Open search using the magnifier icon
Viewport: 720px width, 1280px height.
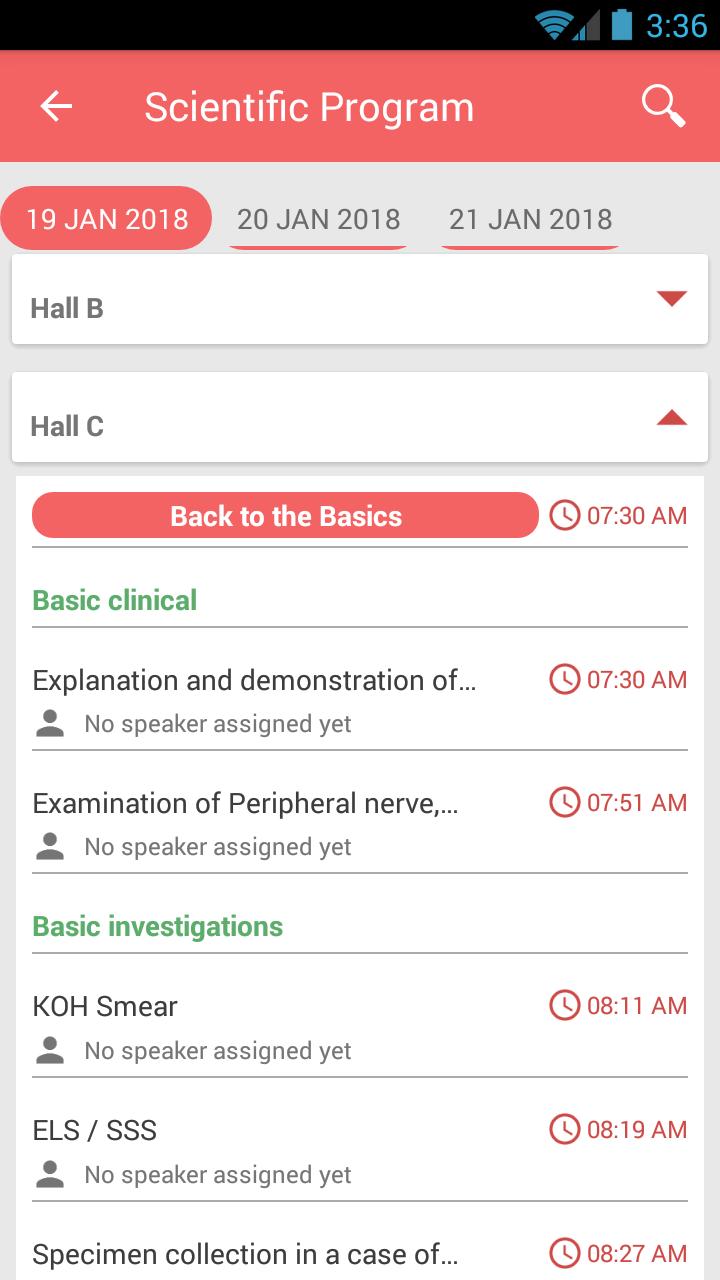click(662, 106)
